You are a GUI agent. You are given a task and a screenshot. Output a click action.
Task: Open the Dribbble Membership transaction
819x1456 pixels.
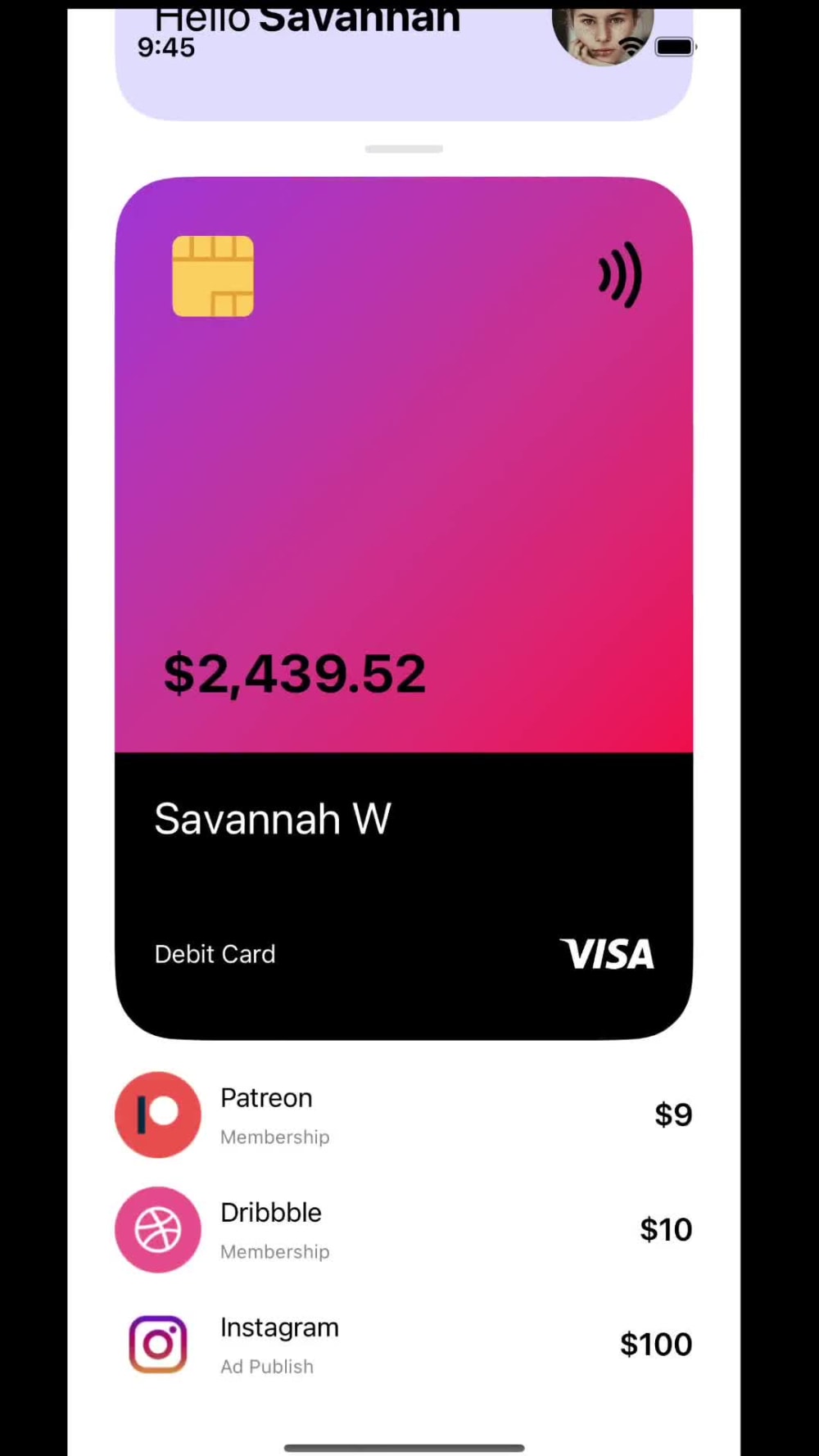tap(404, 1229)
